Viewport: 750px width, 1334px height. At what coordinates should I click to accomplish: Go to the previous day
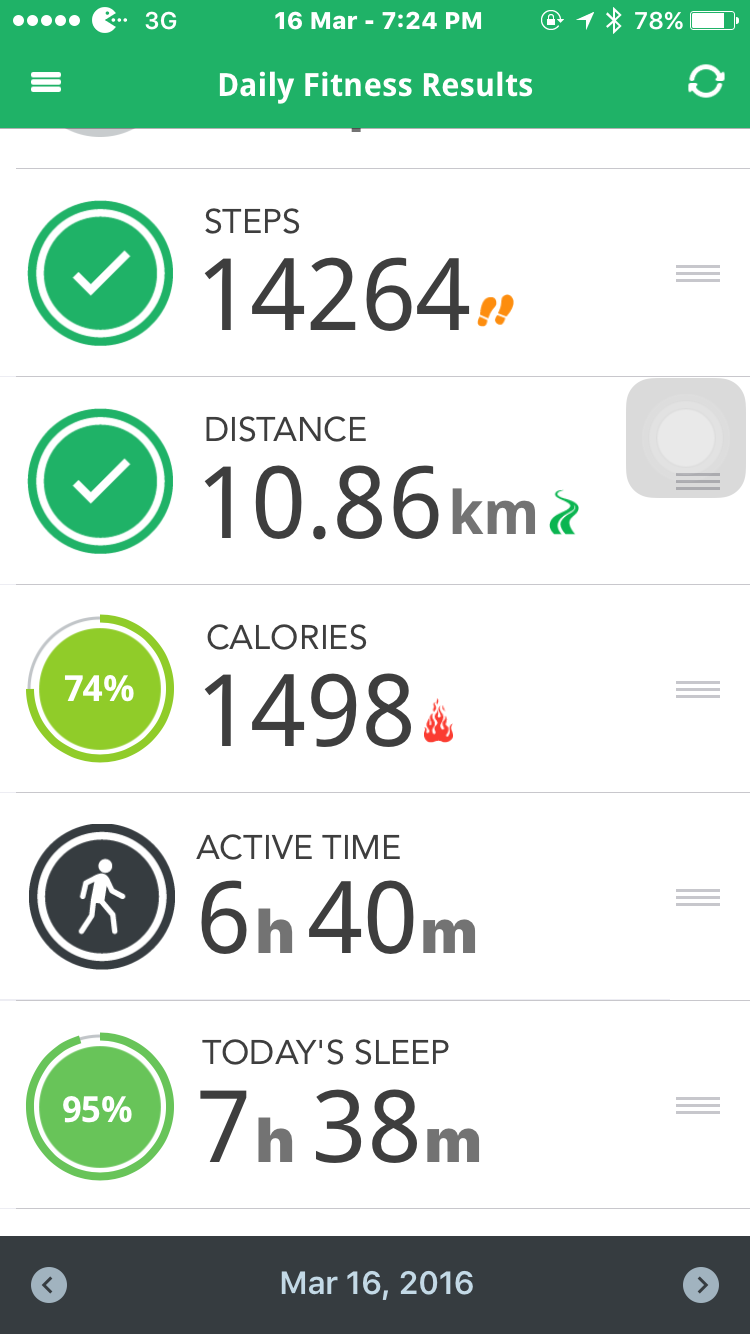tap(49, 1284)
